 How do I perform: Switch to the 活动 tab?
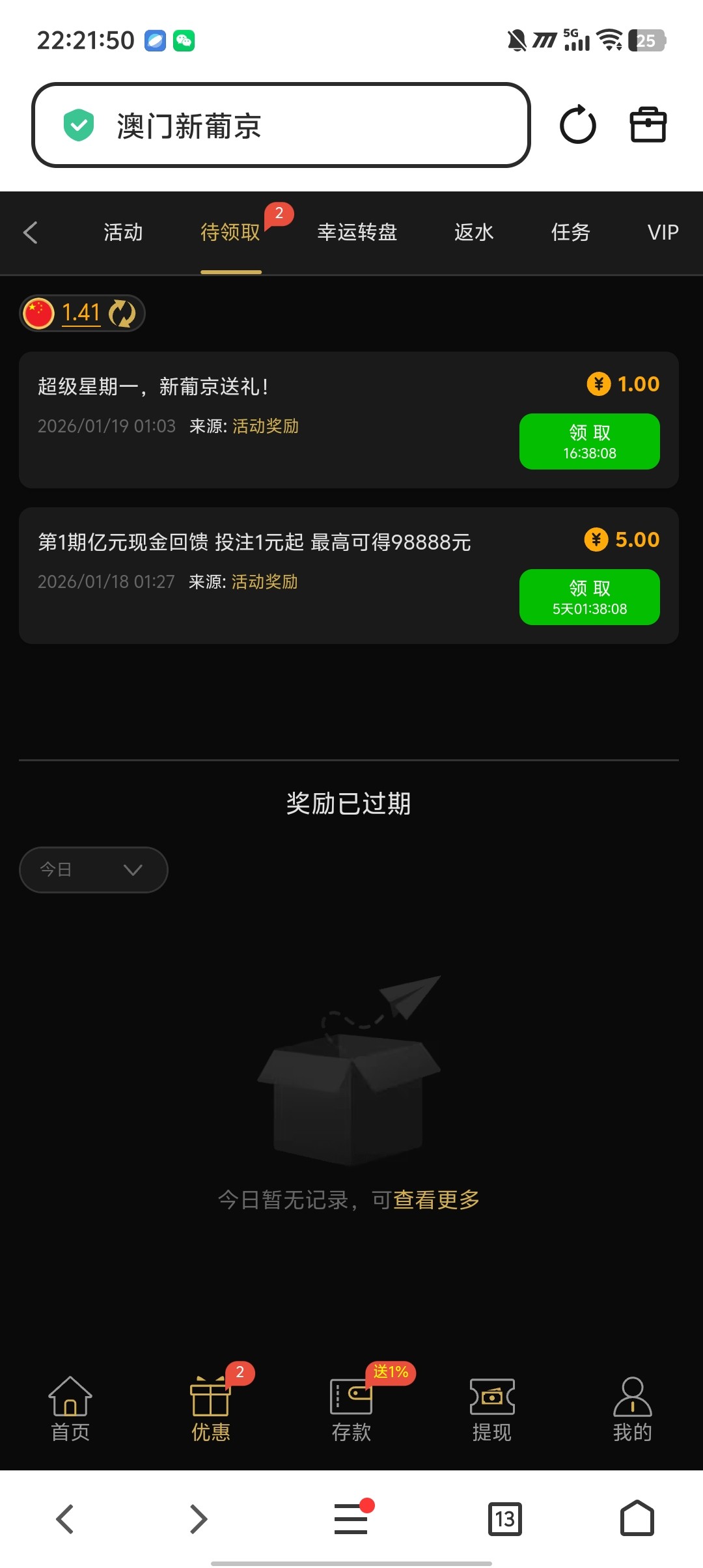tap(123, 232)
